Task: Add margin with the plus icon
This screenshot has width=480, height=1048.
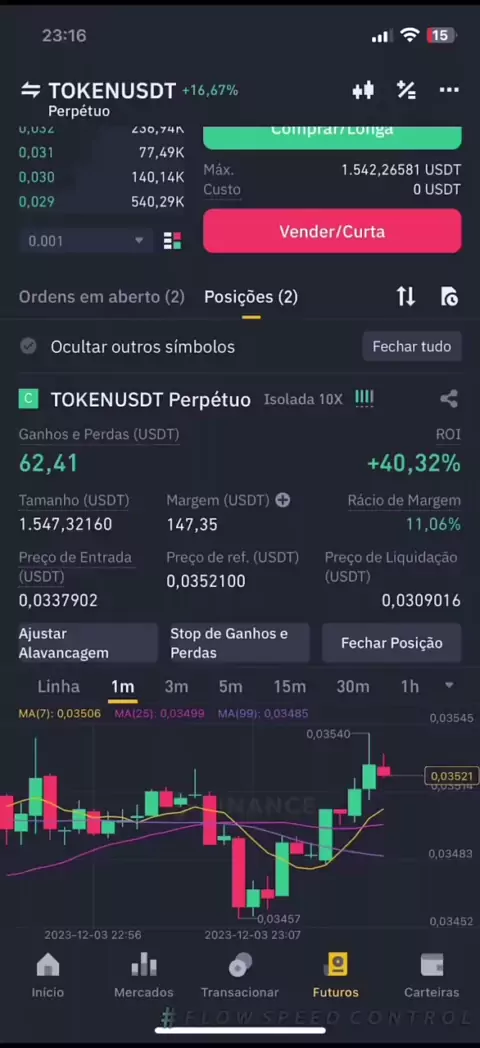Action: point(283,500)
